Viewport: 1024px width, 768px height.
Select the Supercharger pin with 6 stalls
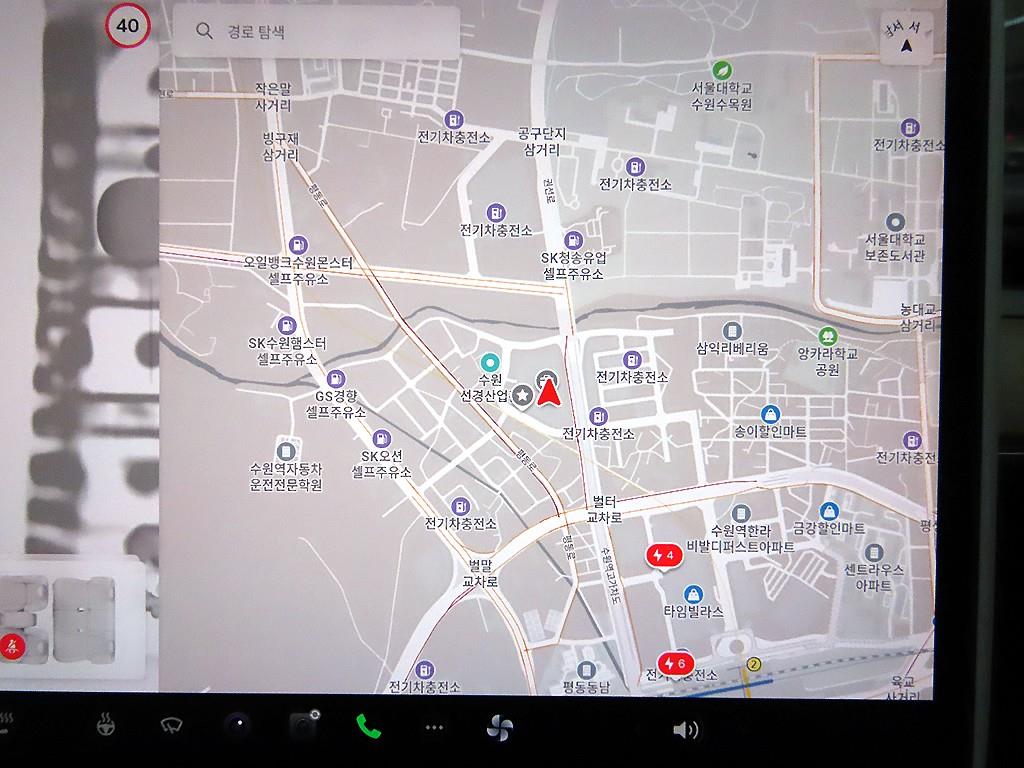675,663
